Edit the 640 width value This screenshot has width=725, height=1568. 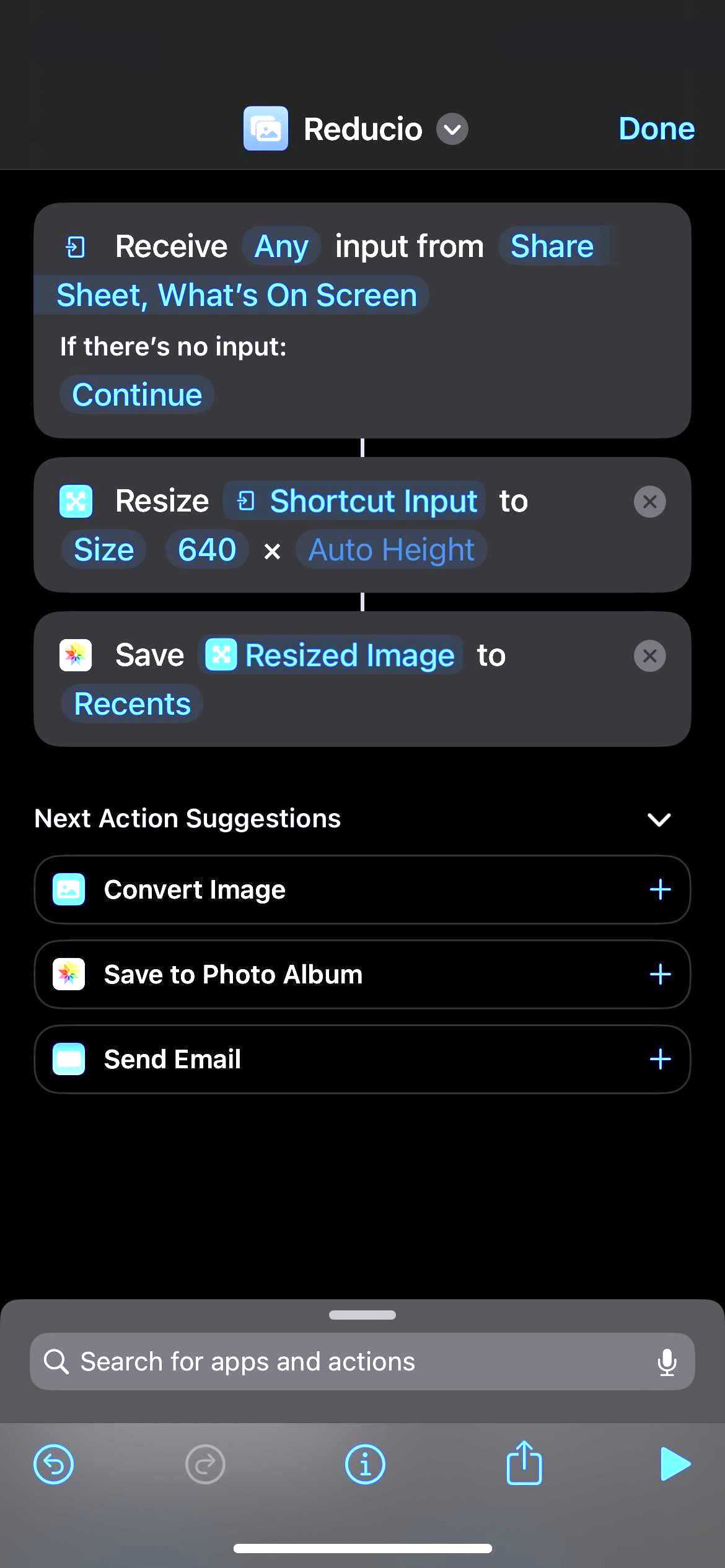(x=207, y=549)
